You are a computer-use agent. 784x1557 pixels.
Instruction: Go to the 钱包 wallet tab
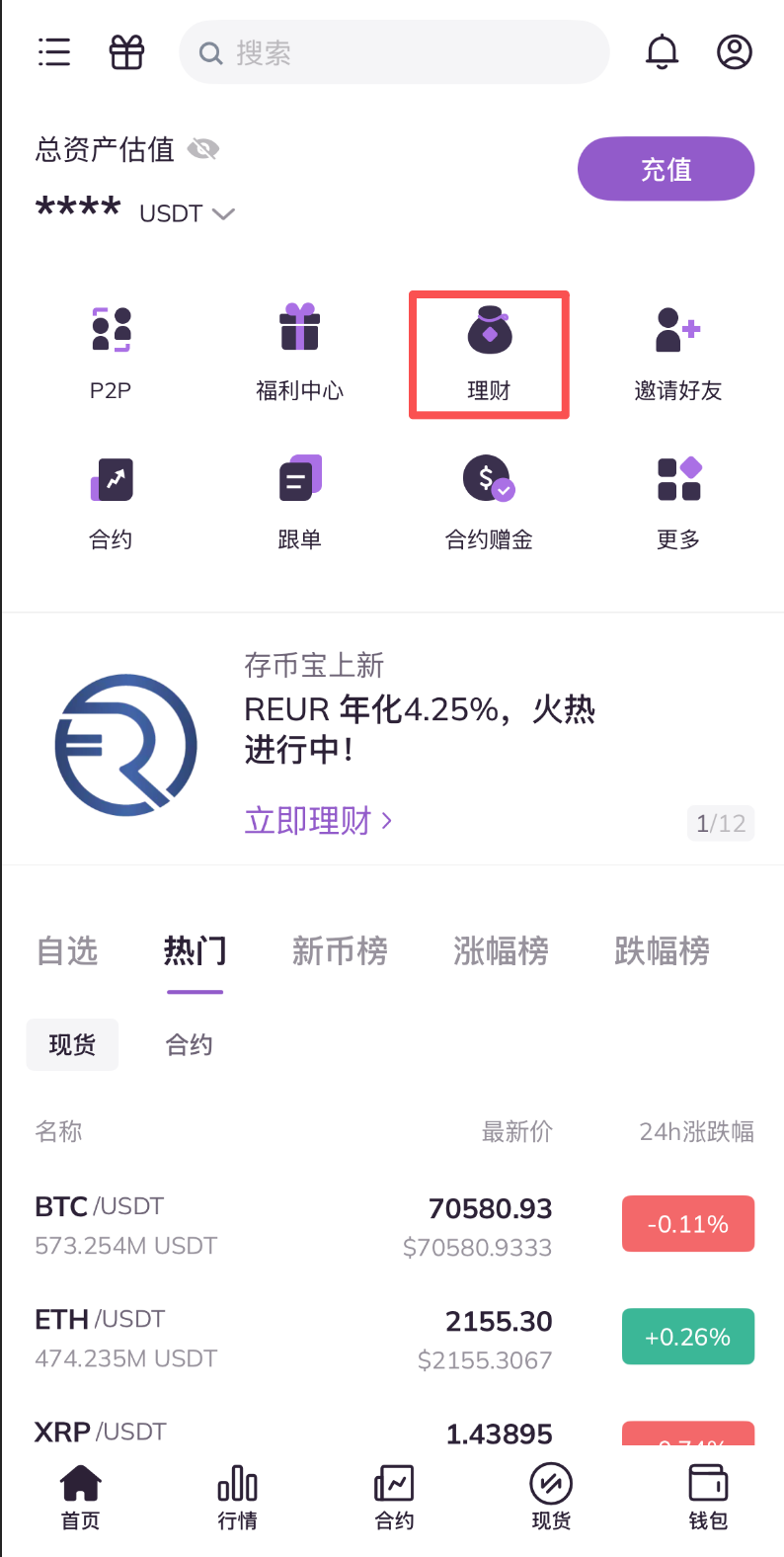(708, 1498)
